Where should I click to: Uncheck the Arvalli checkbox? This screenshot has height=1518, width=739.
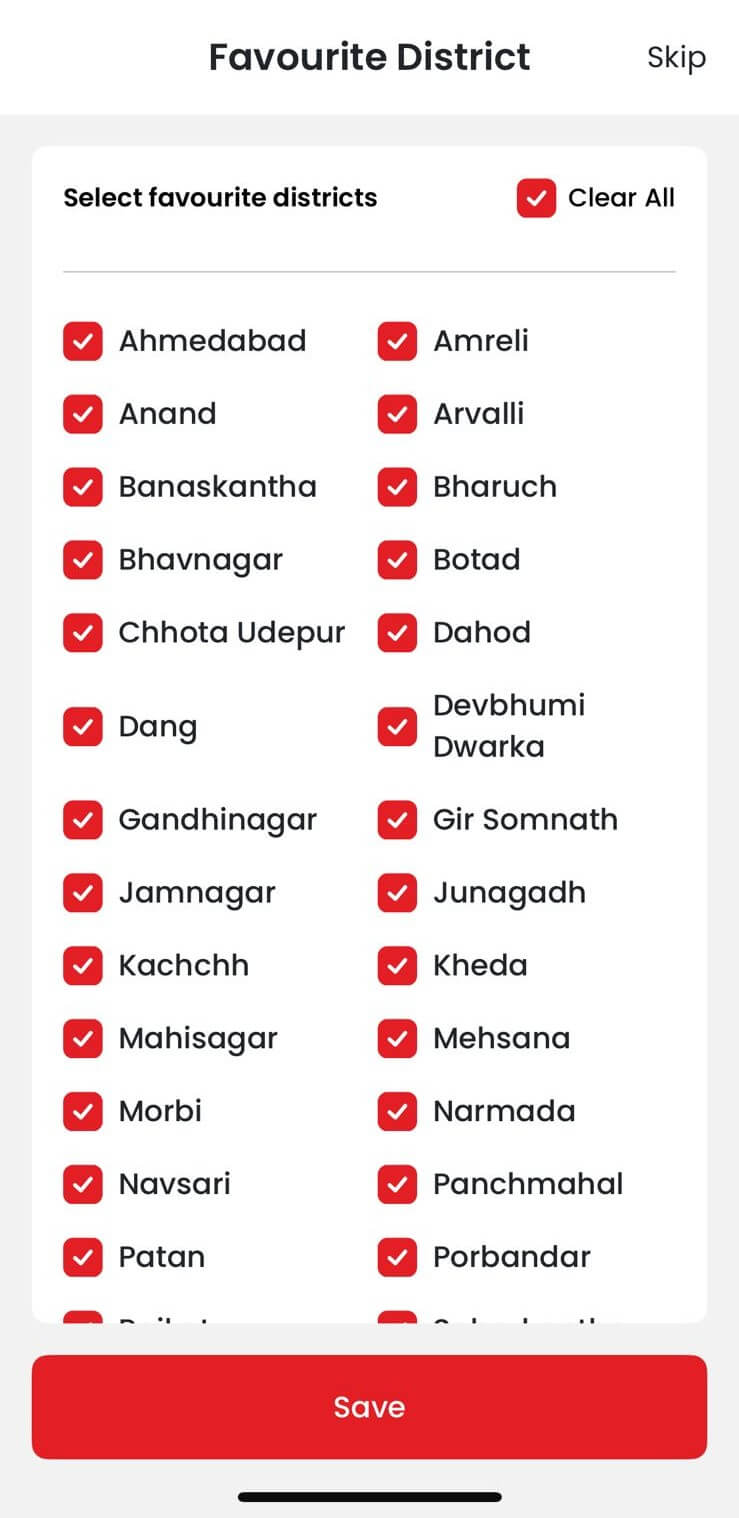[x=397, y=414]
